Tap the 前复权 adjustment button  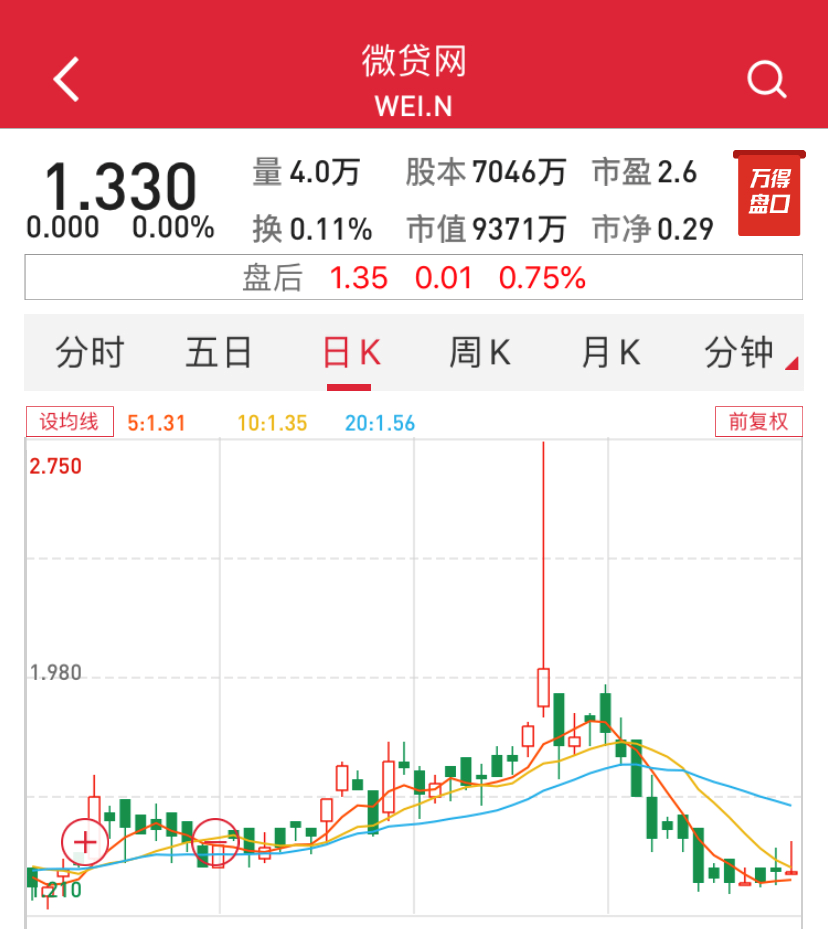758,422
